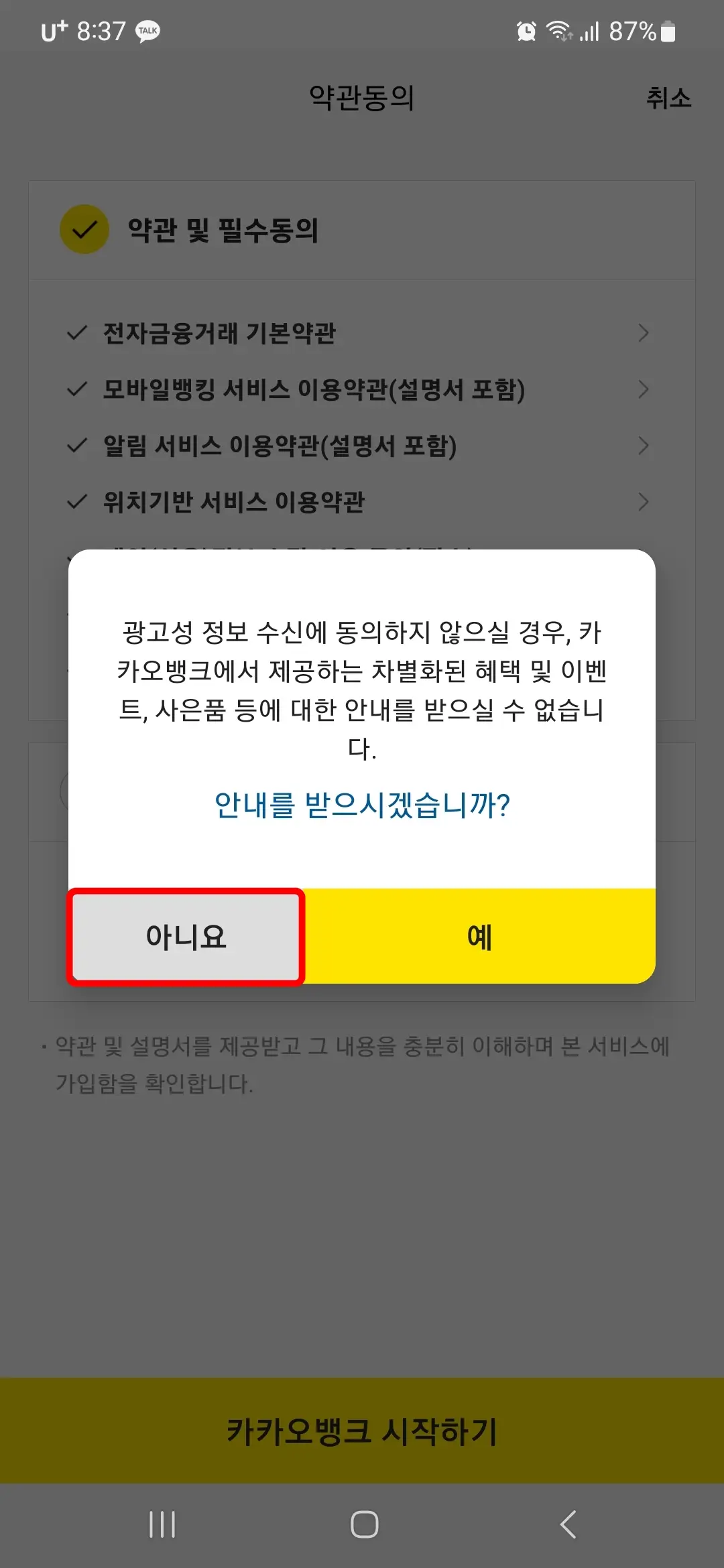The image size is (724, 1568).
Task: Open the KakaoTalk status bar icon
Action: (x=149, y=30)
